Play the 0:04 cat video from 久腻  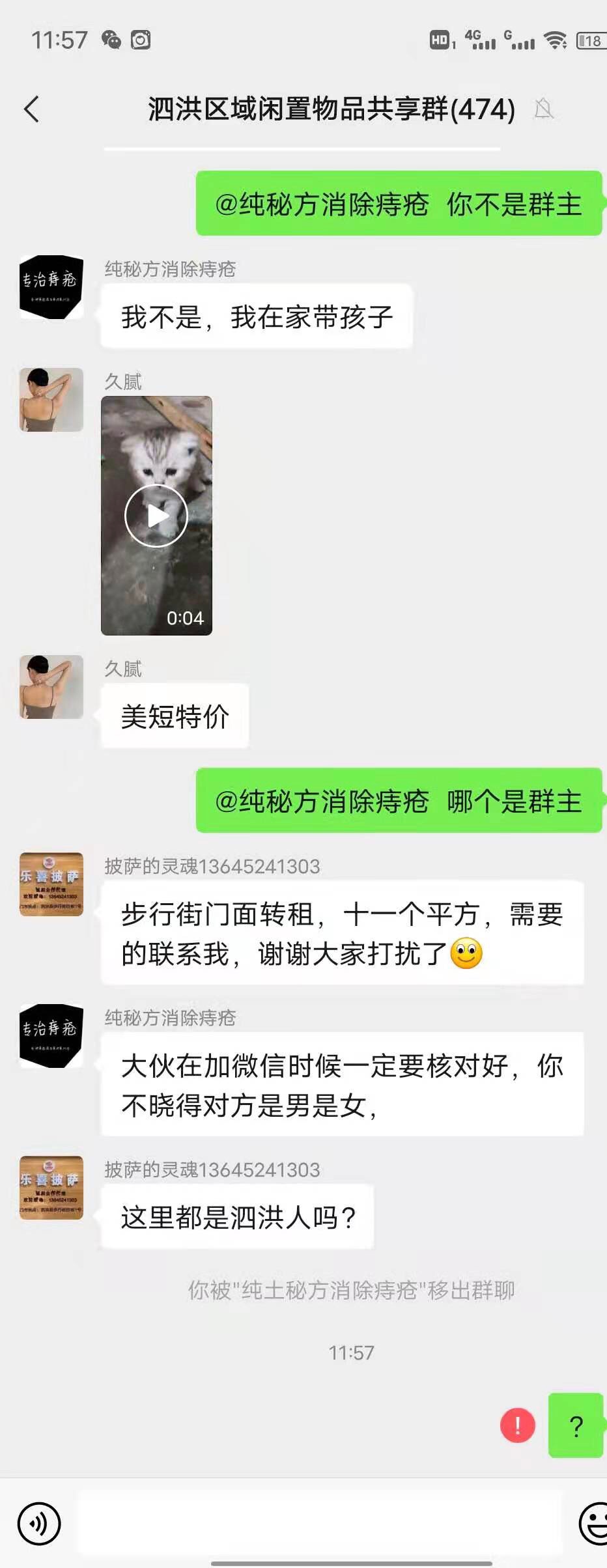pyautogui.click(x=156, y=516)
